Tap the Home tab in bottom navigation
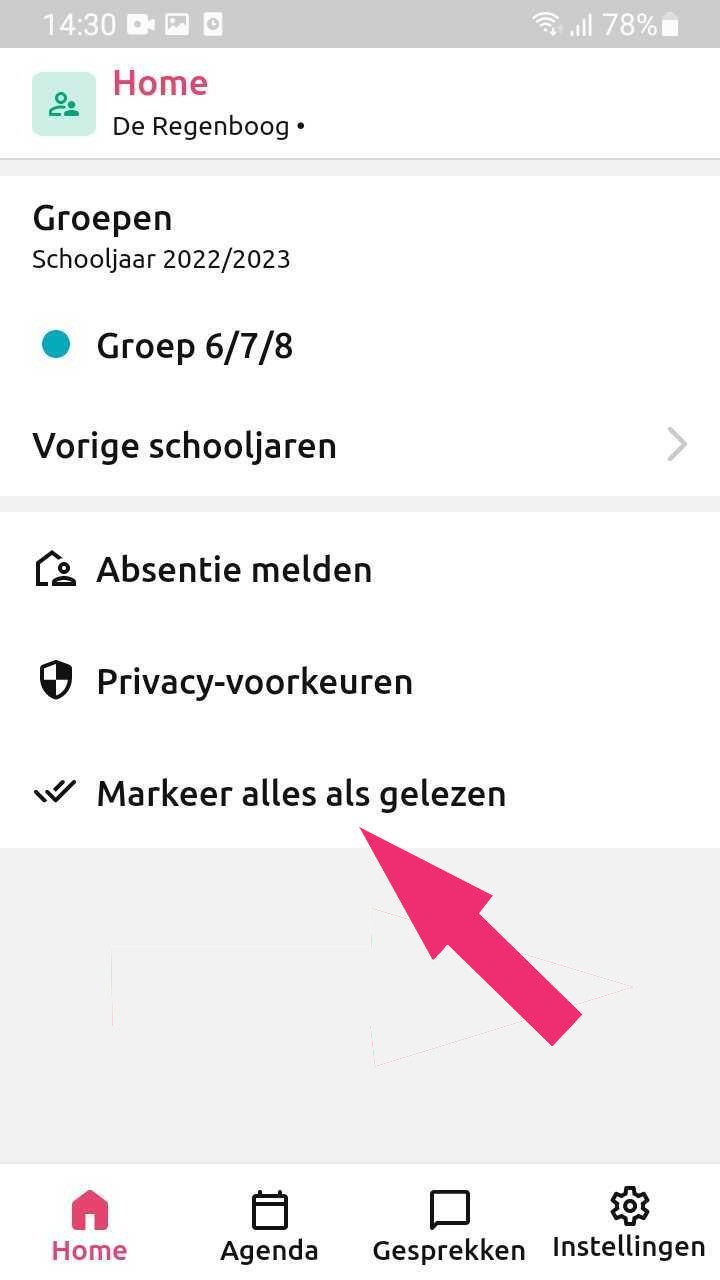The width and height of the screenshot is (720, 1280). (90, 1226)
